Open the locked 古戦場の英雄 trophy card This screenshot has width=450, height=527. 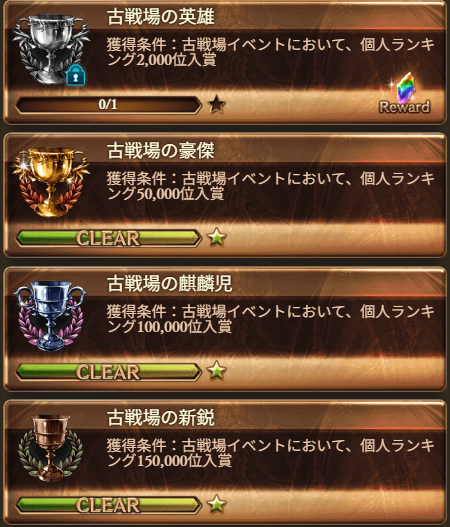click(x=225, y=63)
